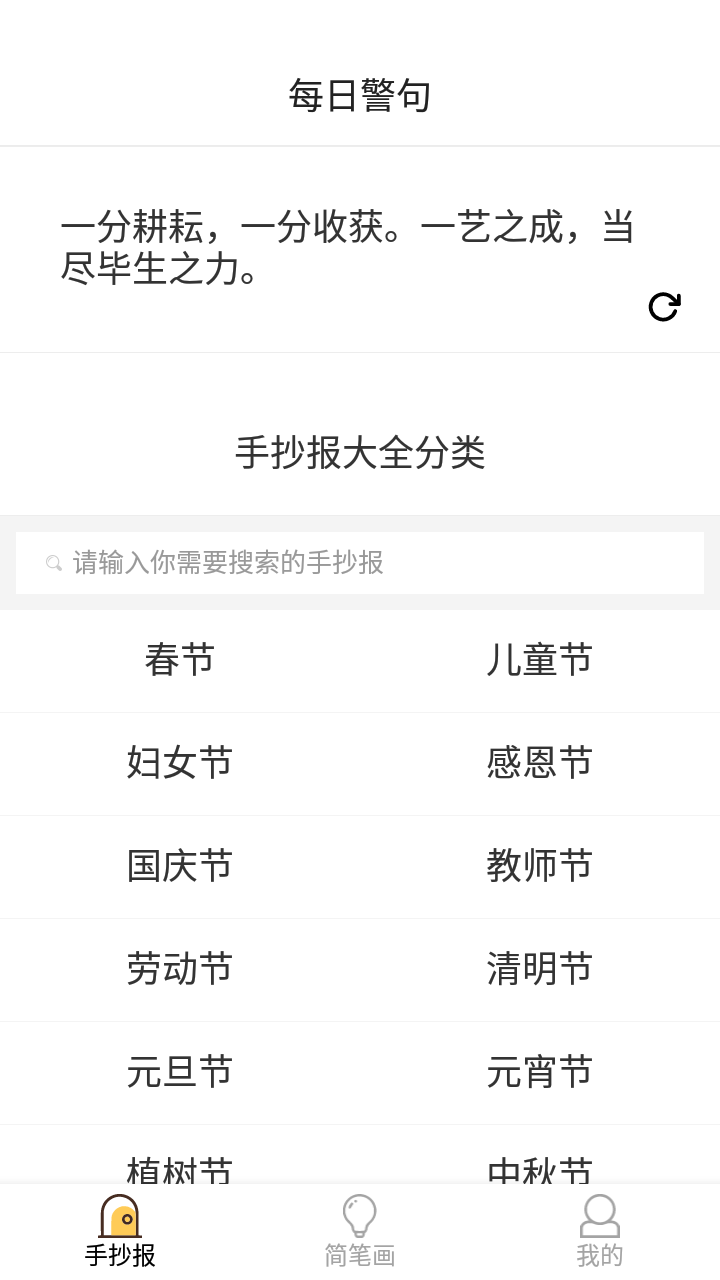
Task: Switch to the 简笔画 tab
Action: [360, 1232]
